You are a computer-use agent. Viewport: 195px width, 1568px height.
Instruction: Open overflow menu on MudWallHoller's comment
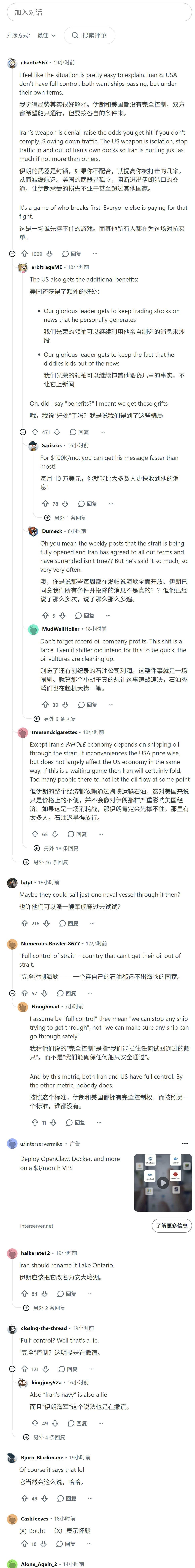coord(111,705)
